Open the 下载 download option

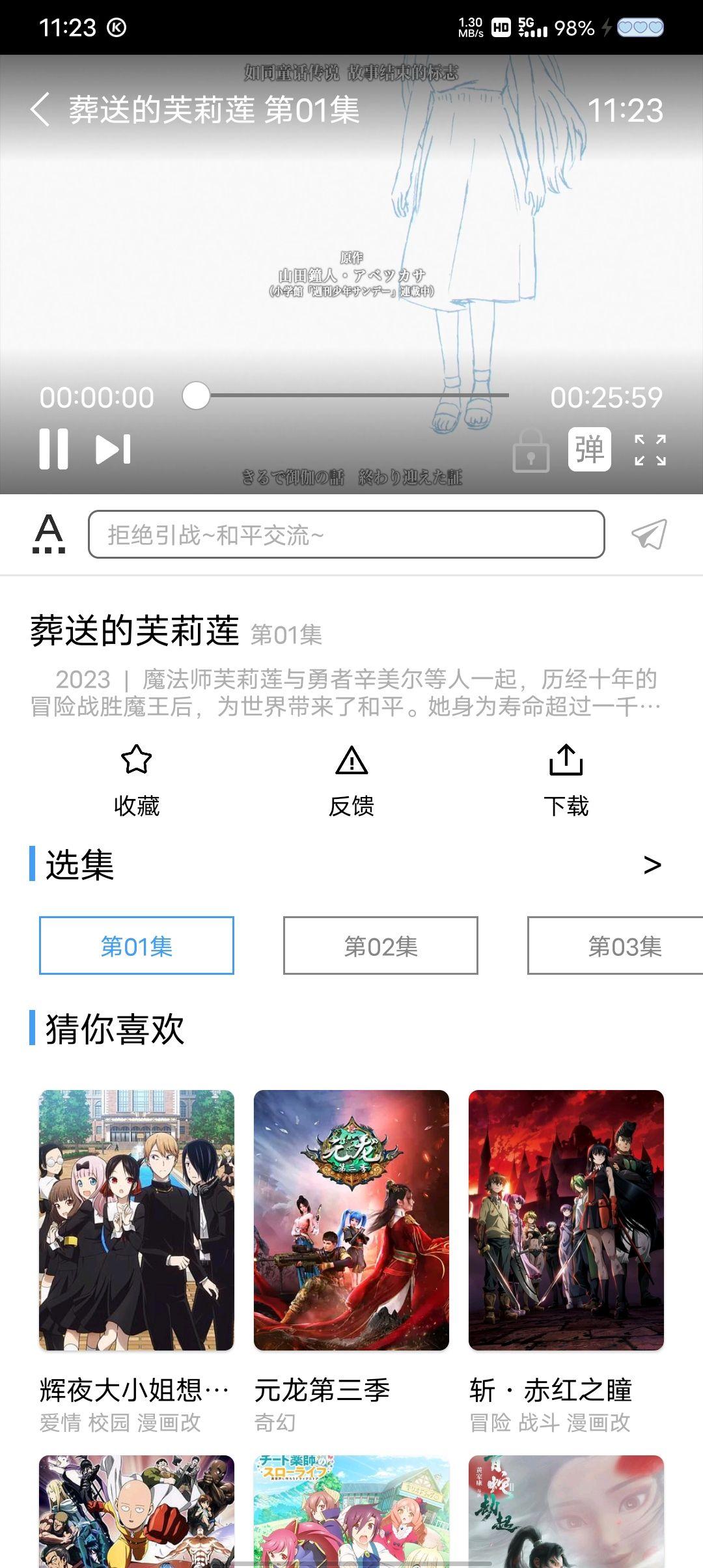tap(567, 778)
